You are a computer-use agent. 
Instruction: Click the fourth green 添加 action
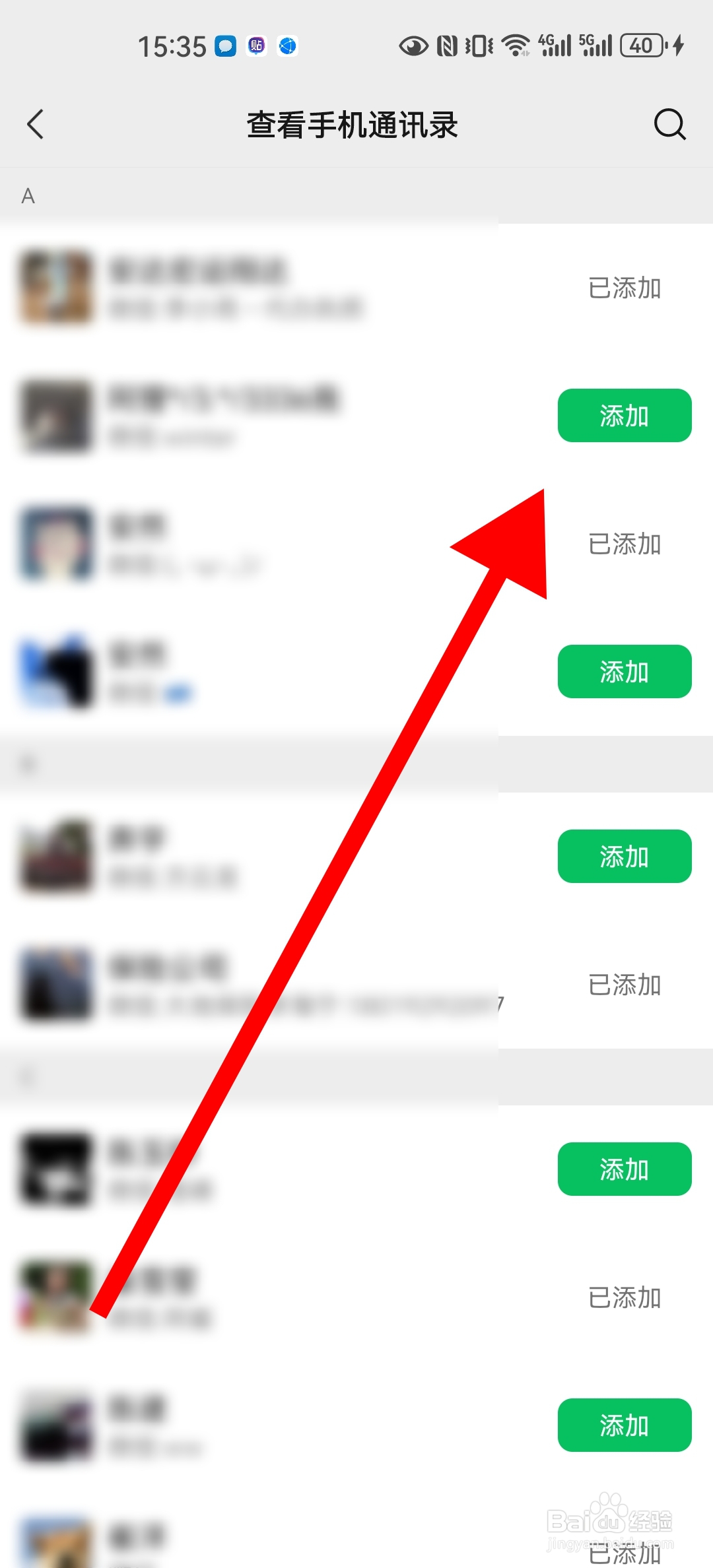coord(624,1169)
